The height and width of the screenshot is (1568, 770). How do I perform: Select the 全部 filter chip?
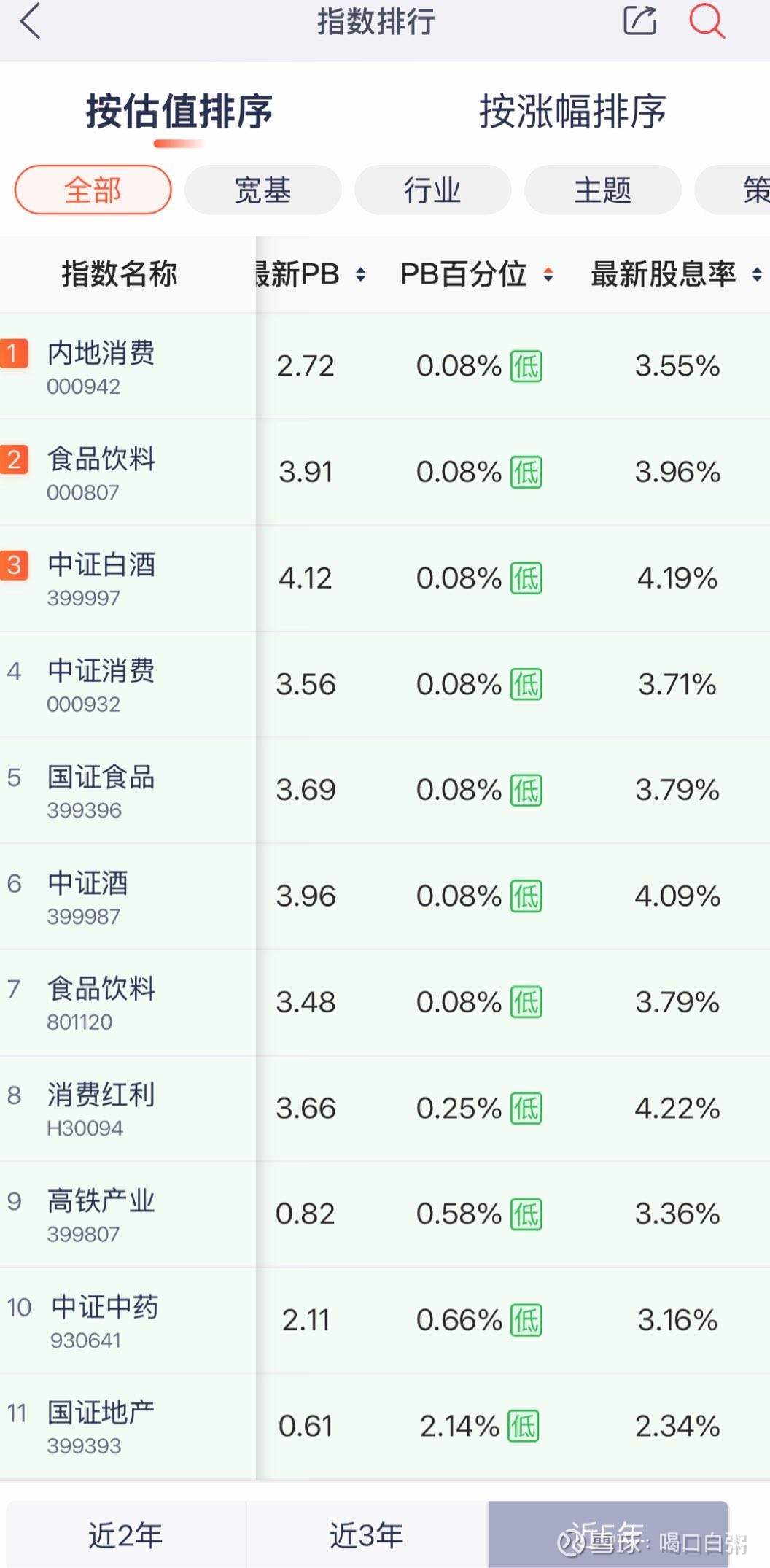coord(93,190)
